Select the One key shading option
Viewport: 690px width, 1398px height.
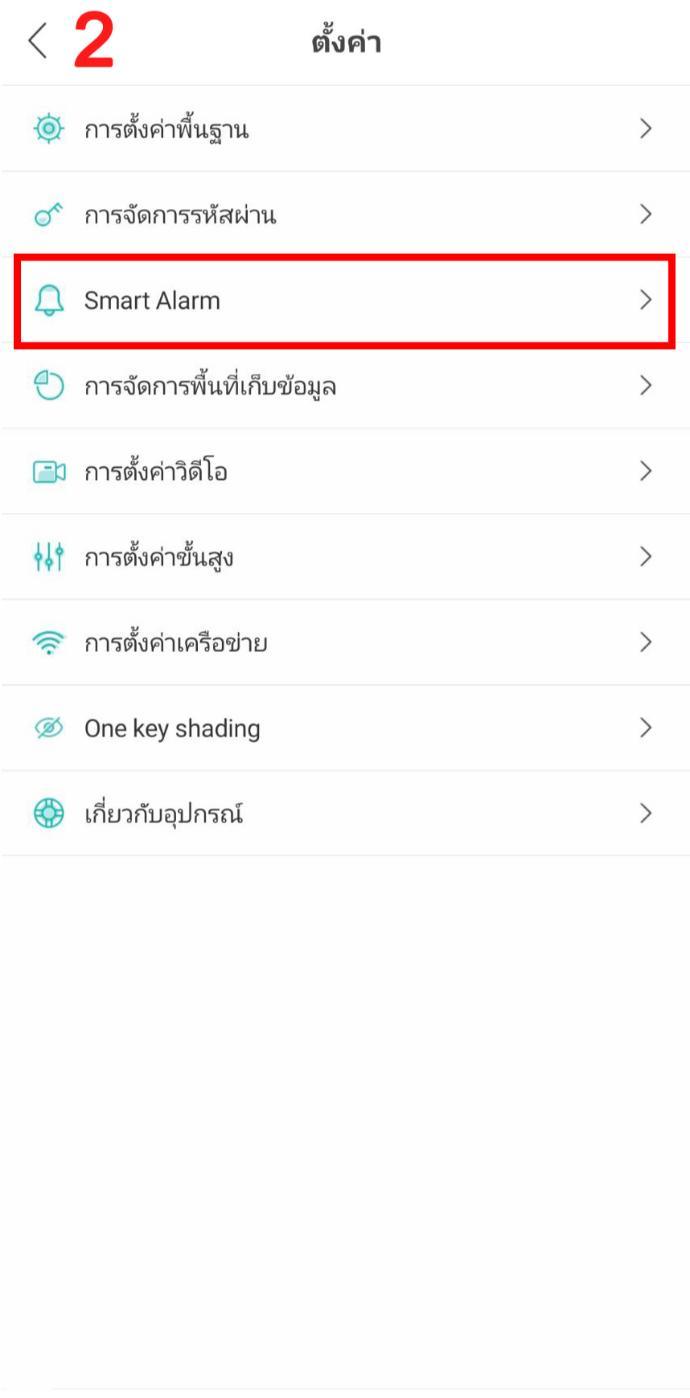tap(172, 728)
